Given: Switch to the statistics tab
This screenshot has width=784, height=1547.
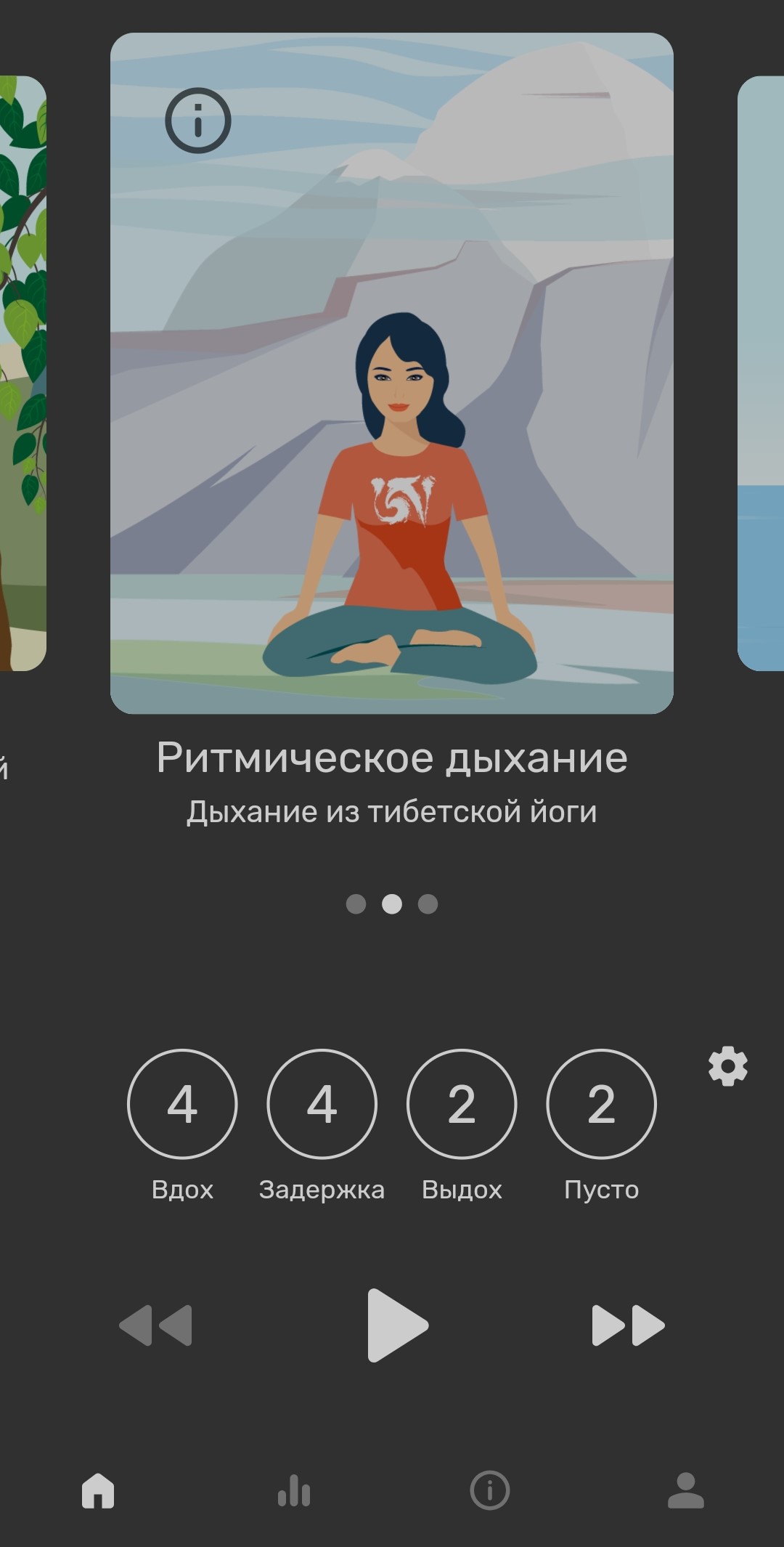Looking at the screenshot, I should (294, 1491).
